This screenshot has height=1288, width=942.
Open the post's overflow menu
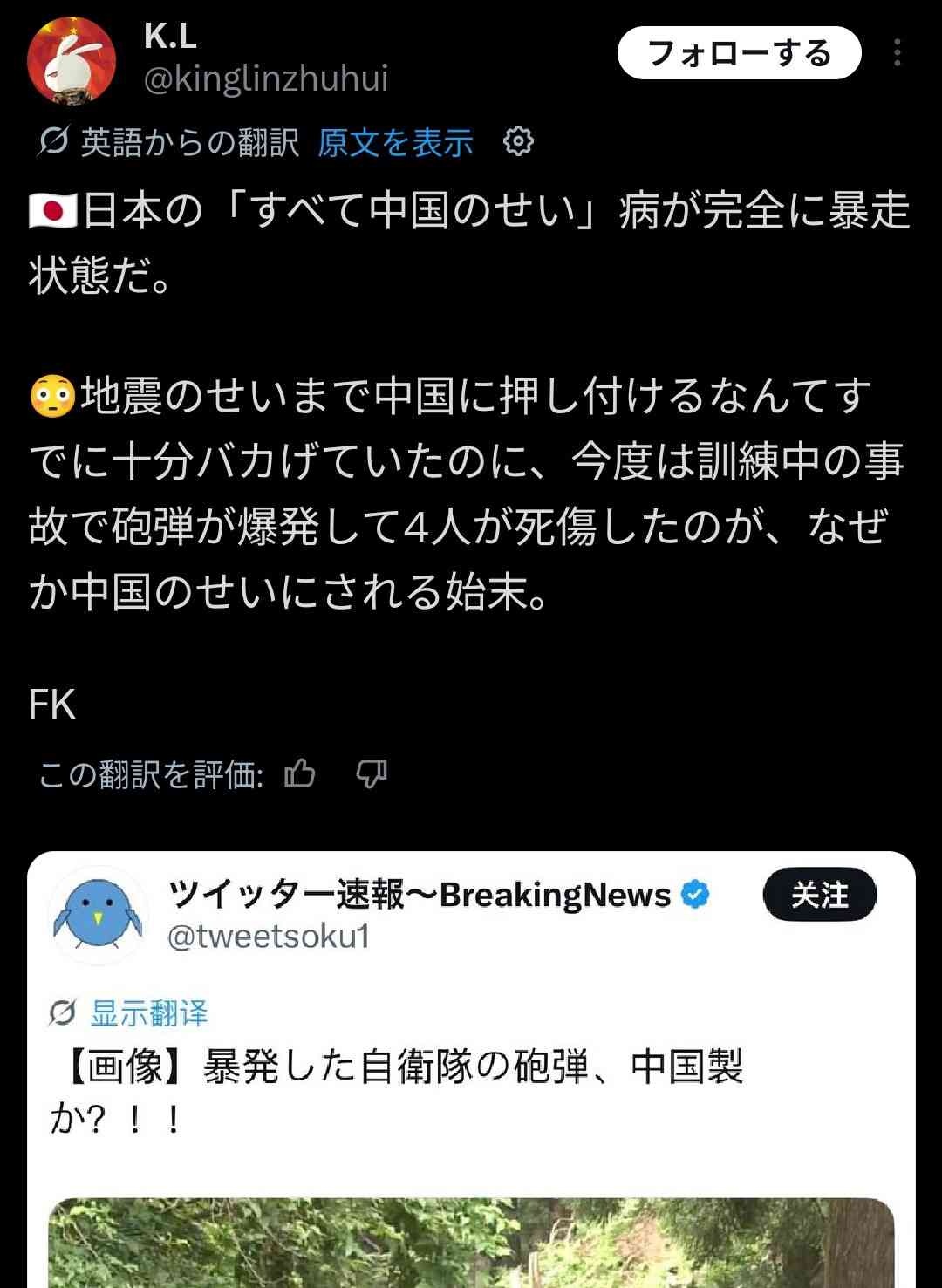tap(897, 54)
